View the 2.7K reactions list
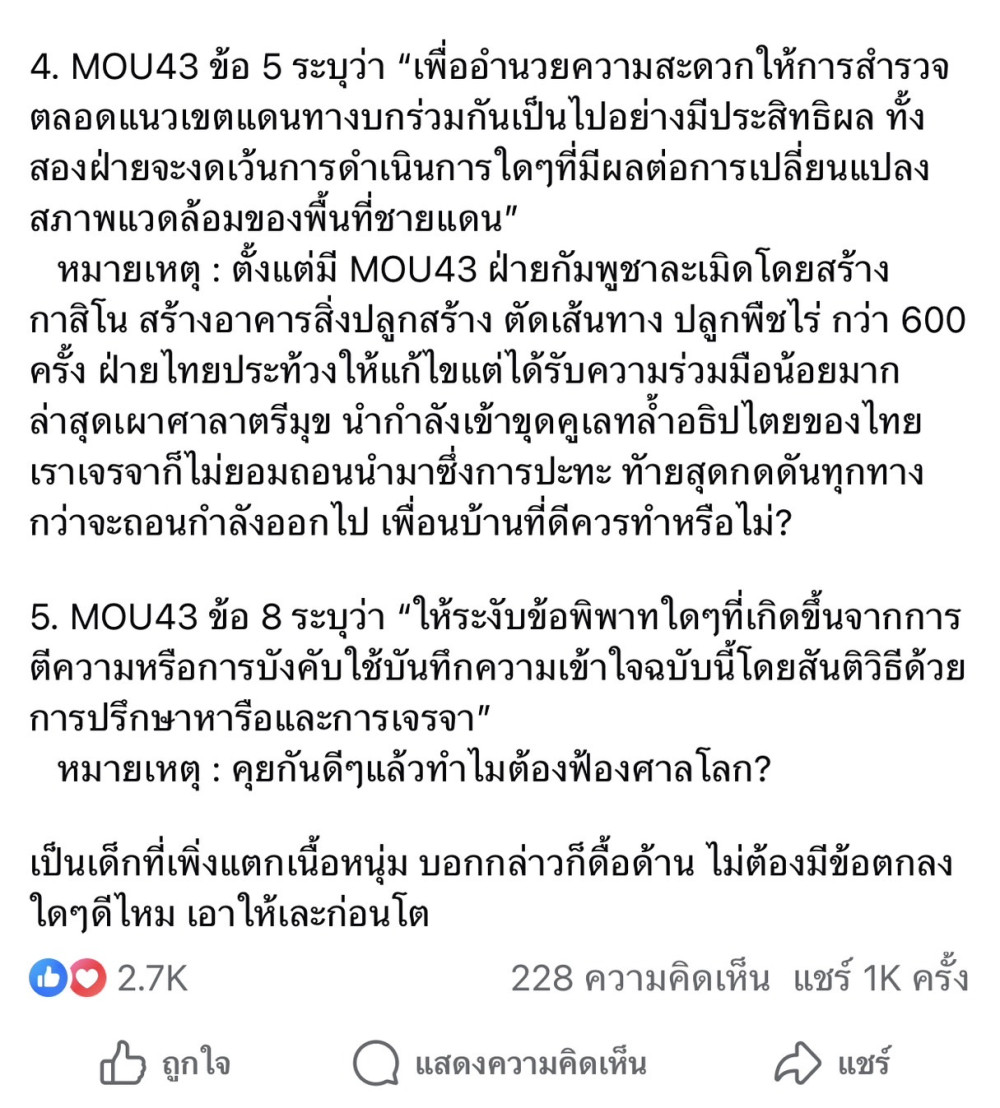 pos(108,978)
